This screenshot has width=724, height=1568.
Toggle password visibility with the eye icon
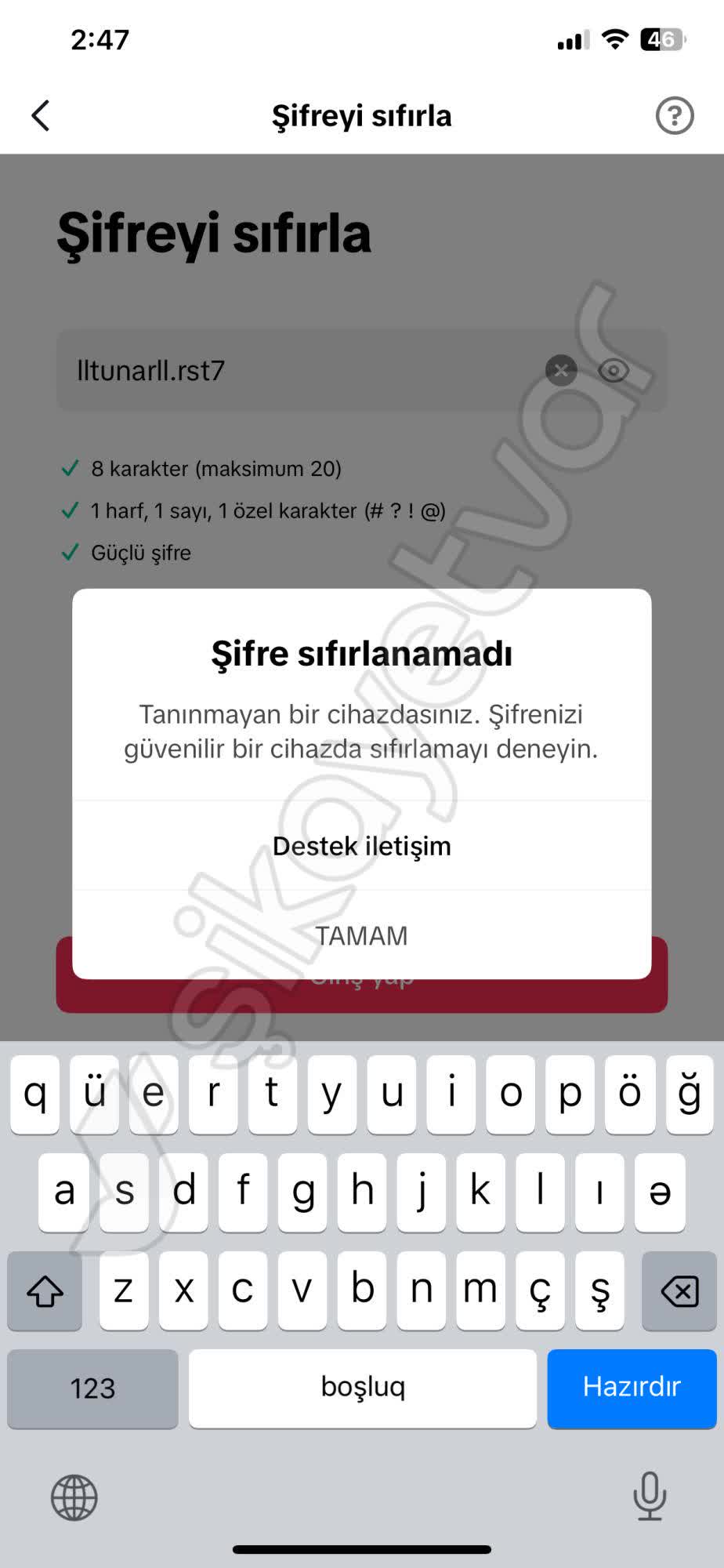pyautogui.click(x=614, y=371)
